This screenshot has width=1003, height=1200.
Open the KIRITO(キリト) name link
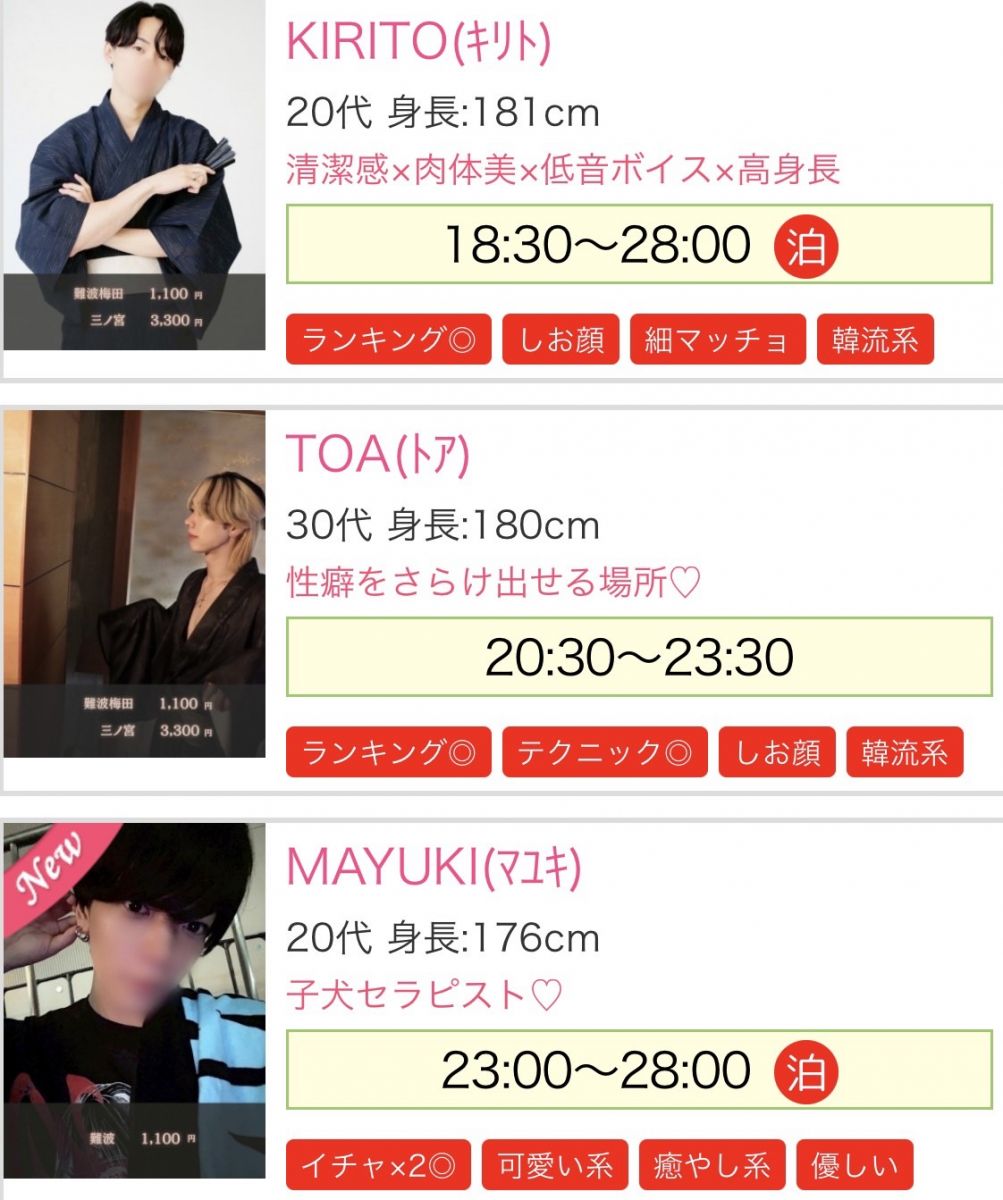pyautogui.click(x=418, y=42)
